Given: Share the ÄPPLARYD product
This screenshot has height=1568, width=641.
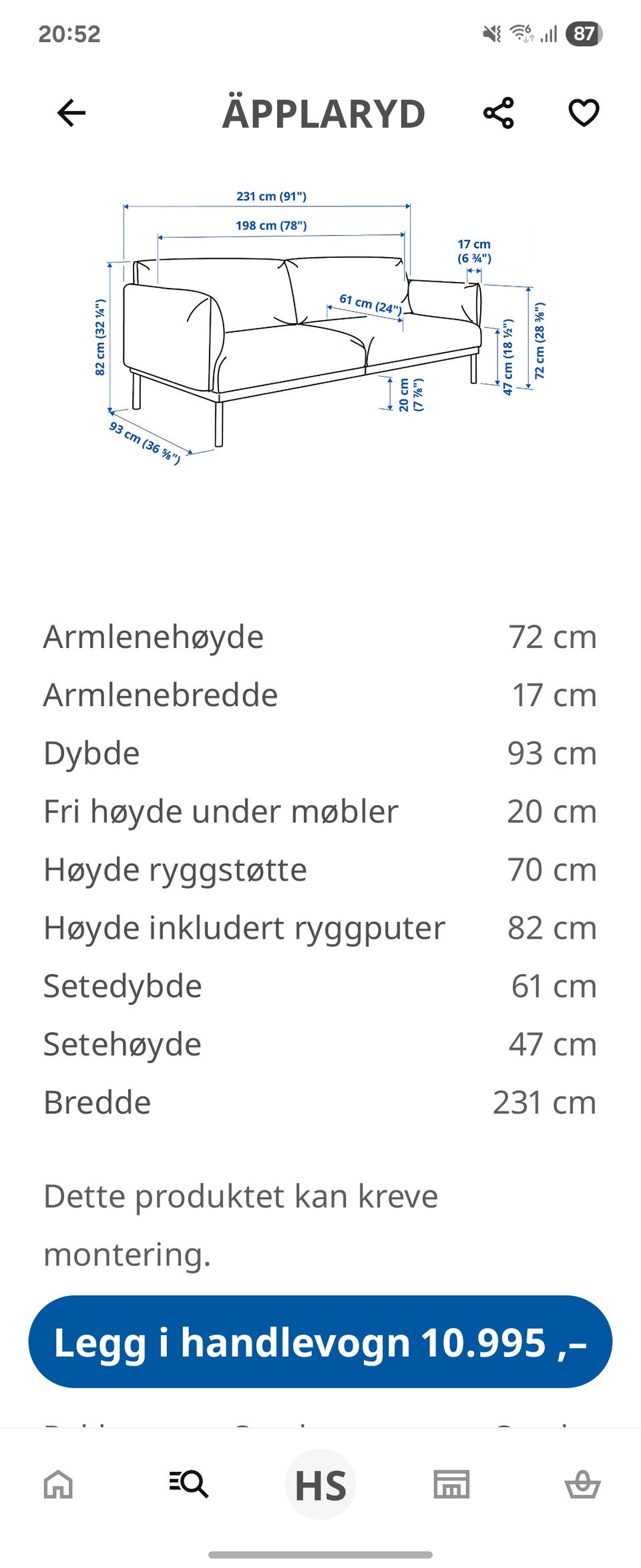Looking at the screenshot, I should pyautogui.click(x=499, y=113).
